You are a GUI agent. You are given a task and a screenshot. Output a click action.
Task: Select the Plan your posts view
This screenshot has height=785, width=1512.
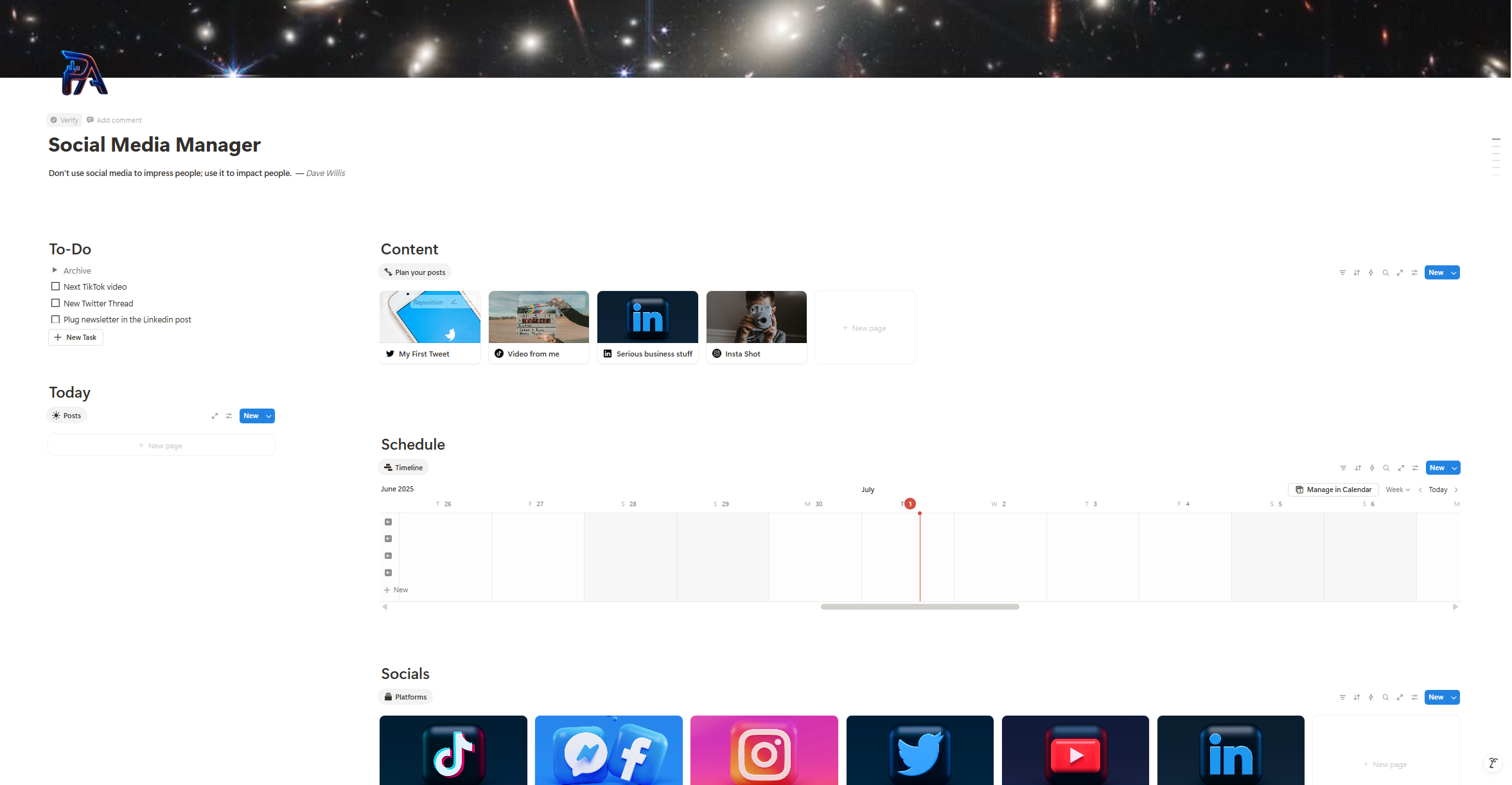[x=415, y=272]
